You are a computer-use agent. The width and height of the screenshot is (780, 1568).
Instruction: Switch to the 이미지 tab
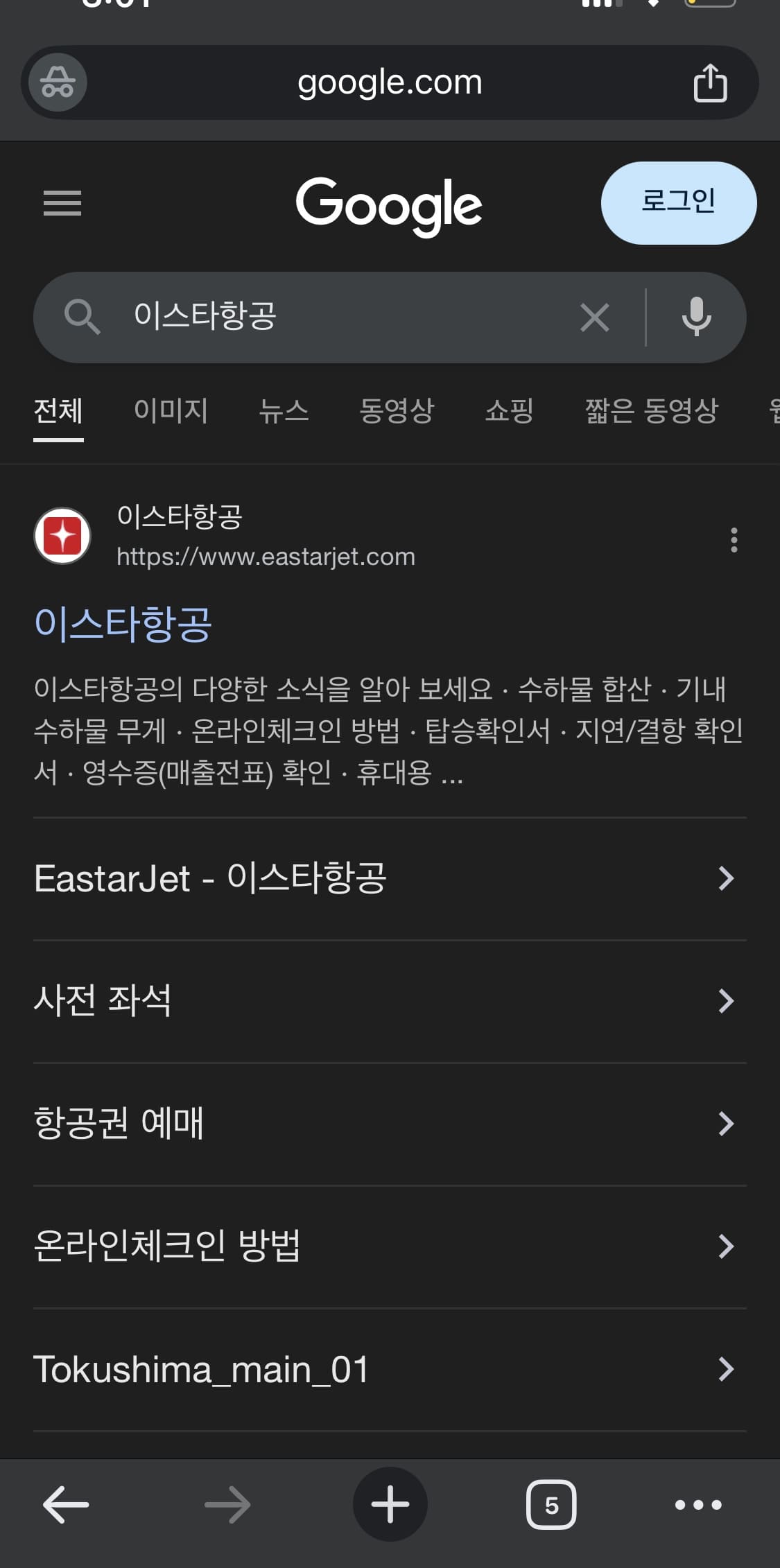pos(171,410)
